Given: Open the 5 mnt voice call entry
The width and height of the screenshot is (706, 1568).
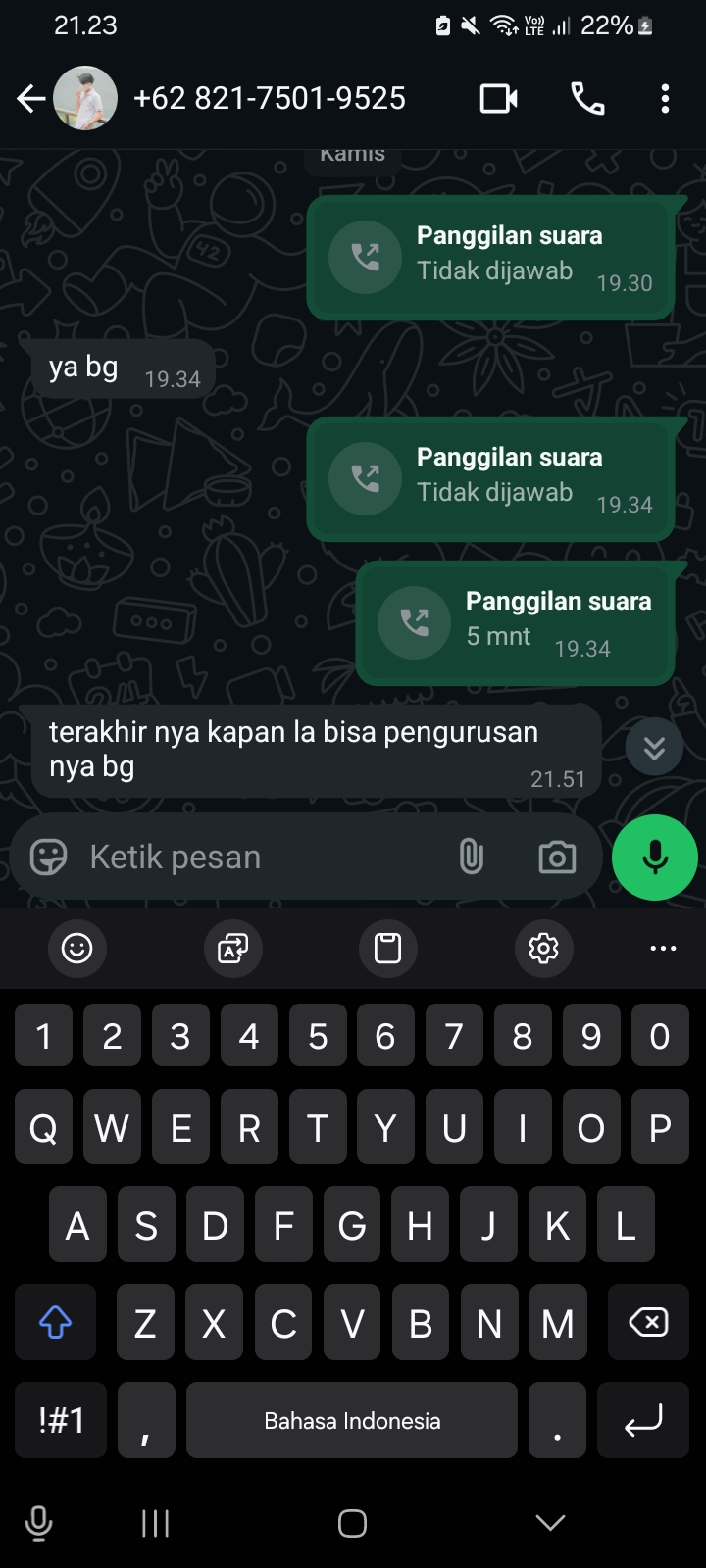Looking at the screenshot, I should [x=516, y=622].
